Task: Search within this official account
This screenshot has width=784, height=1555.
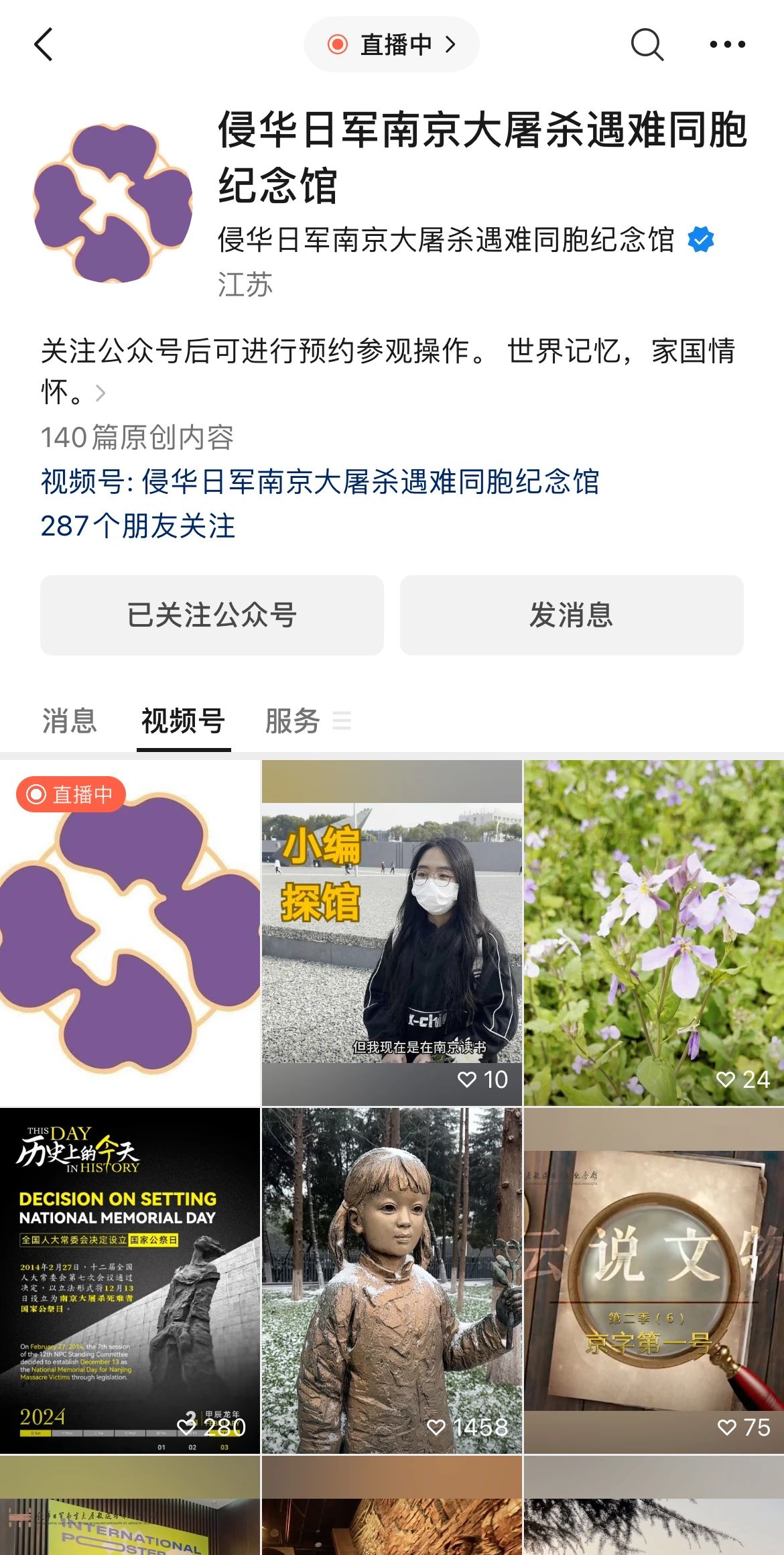Action: pyautogui.click(x=647, y=45)
